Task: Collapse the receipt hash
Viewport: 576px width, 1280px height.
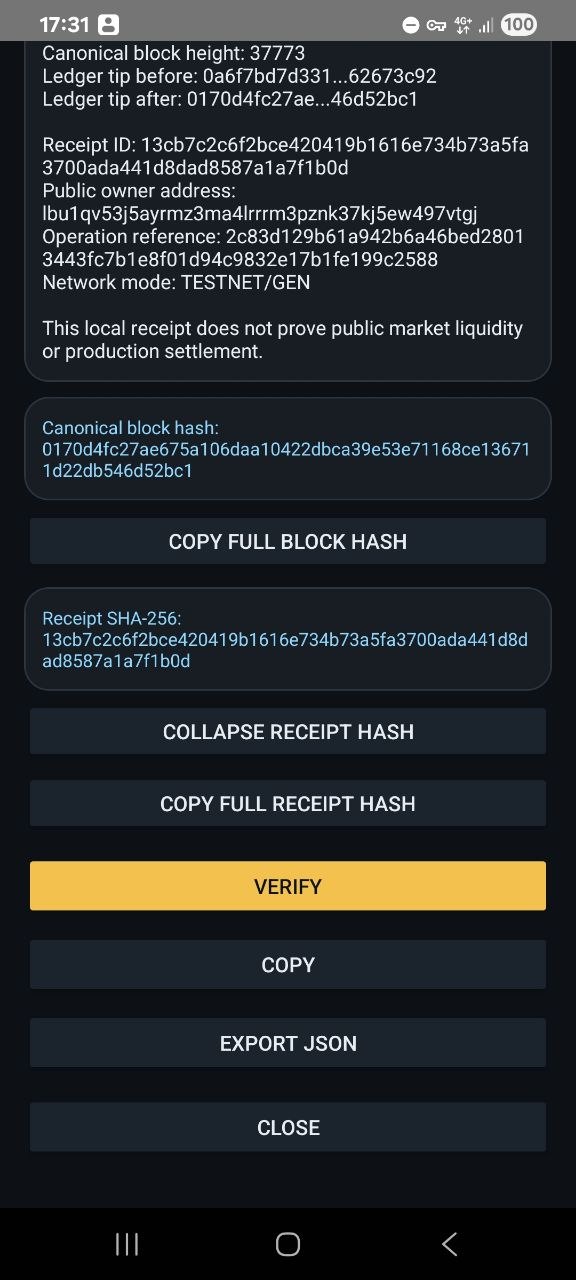Action: click(288, 731)
